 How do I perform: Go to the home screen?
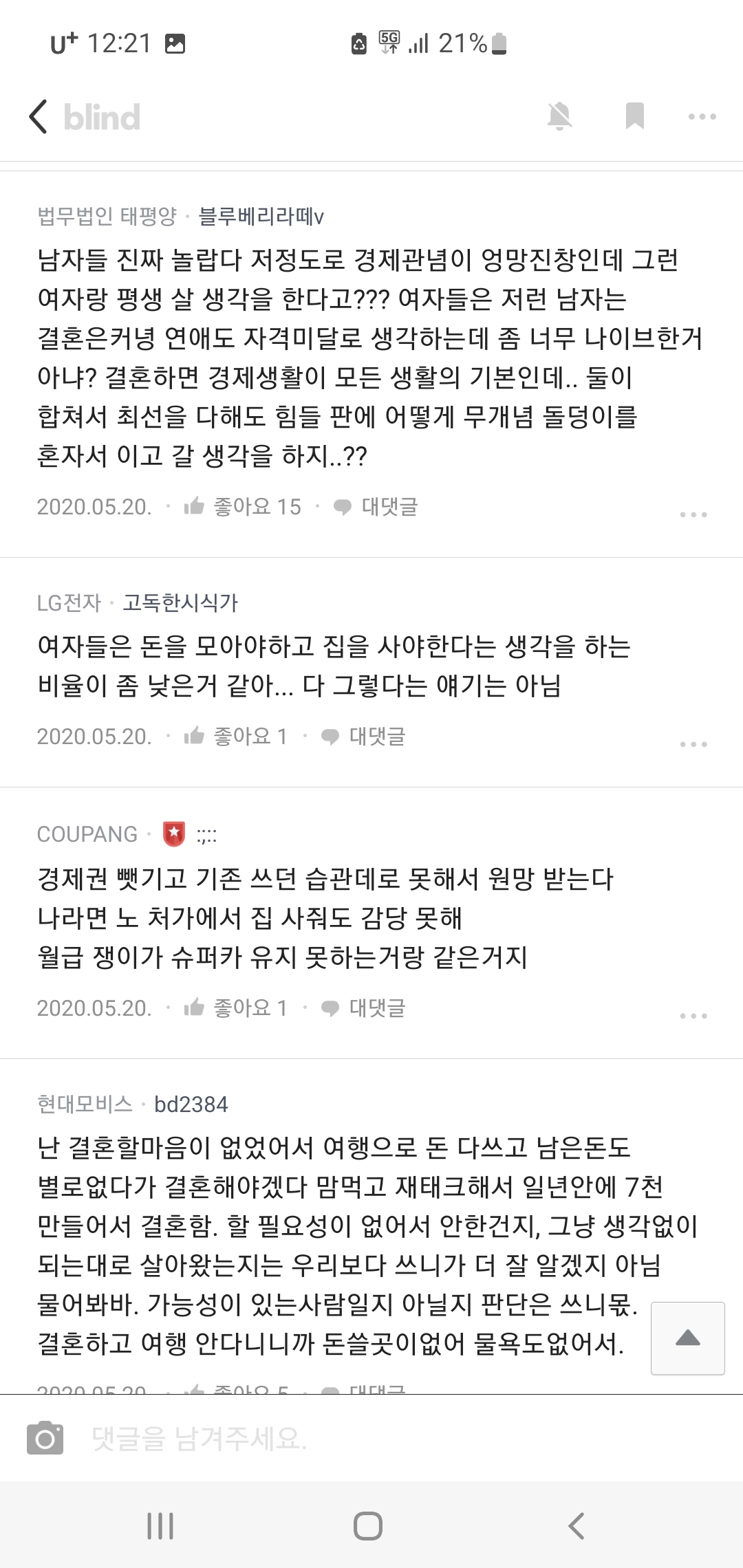pos(368,1525)
